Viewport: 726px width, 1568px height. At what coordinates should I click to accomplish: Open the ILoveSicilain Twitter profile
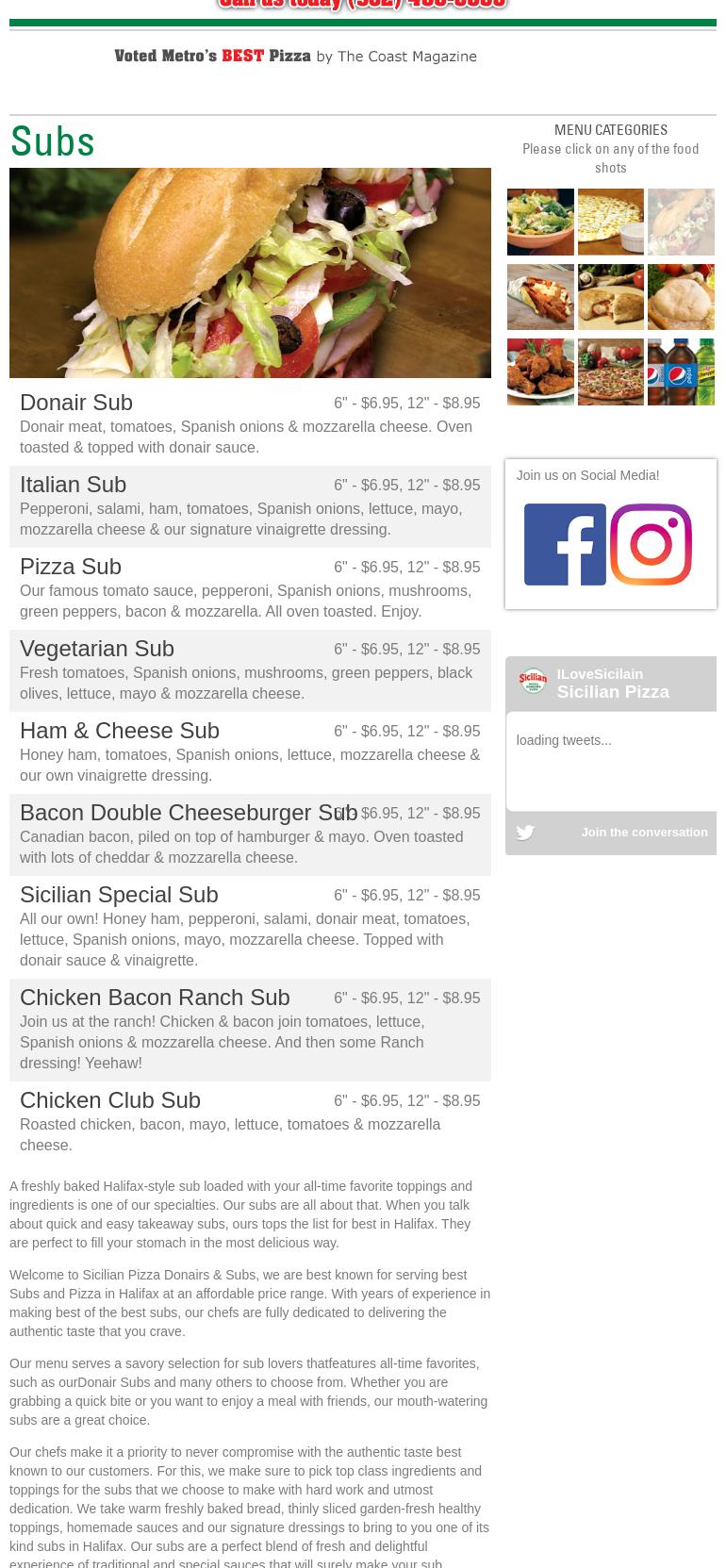pos(600,674)
